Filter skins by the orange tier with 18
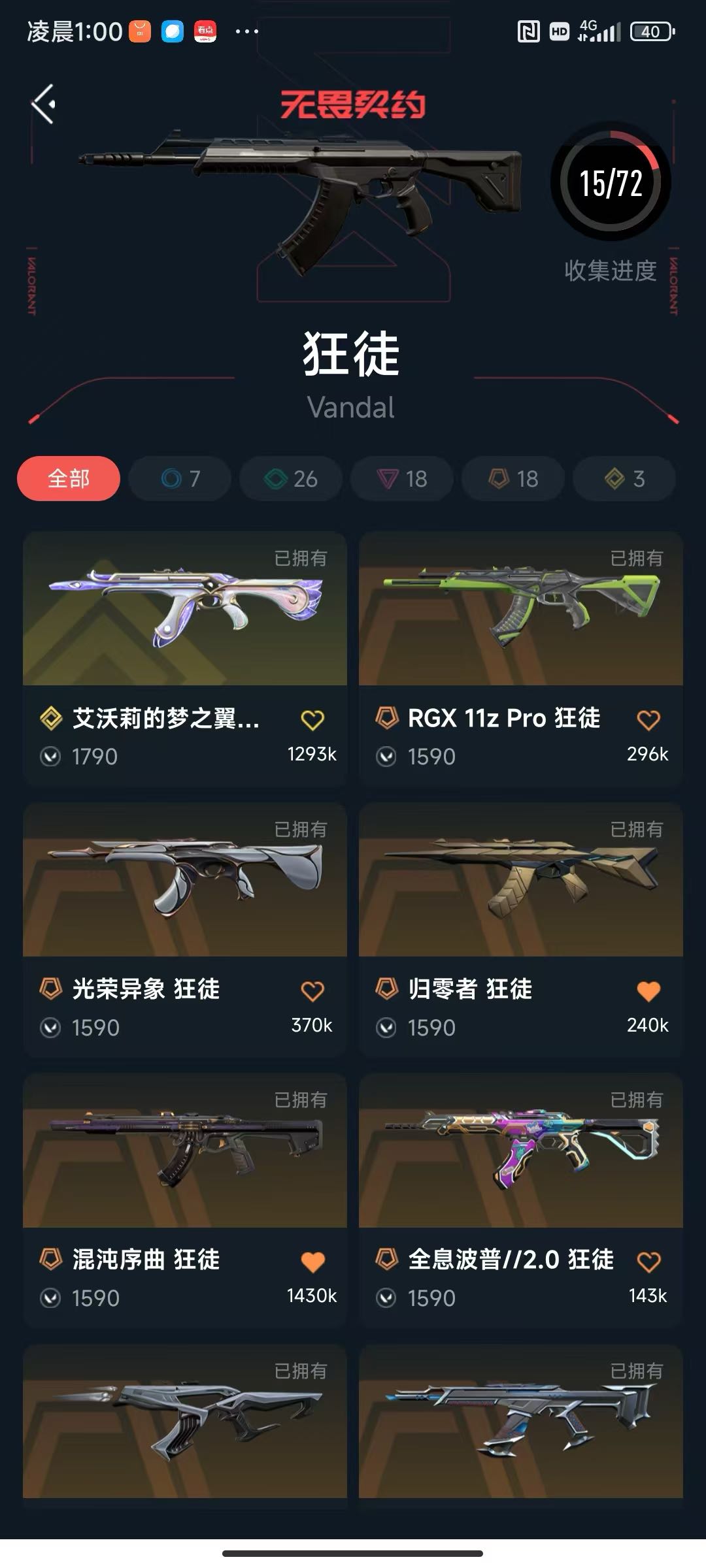Viewport: 706px width, 1568px height. pos(513,478)
